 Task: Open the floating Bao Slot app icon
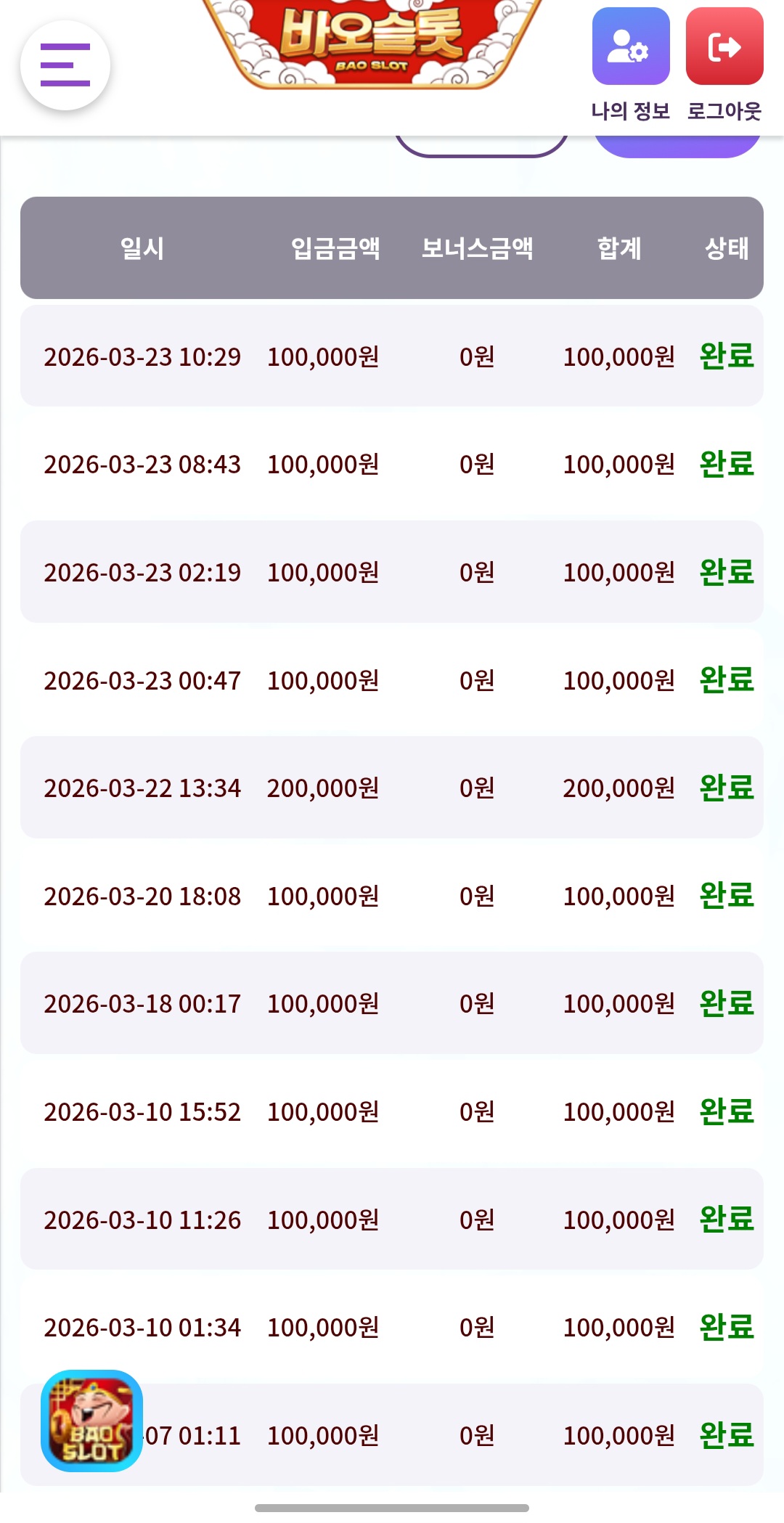pos(91,1420)
